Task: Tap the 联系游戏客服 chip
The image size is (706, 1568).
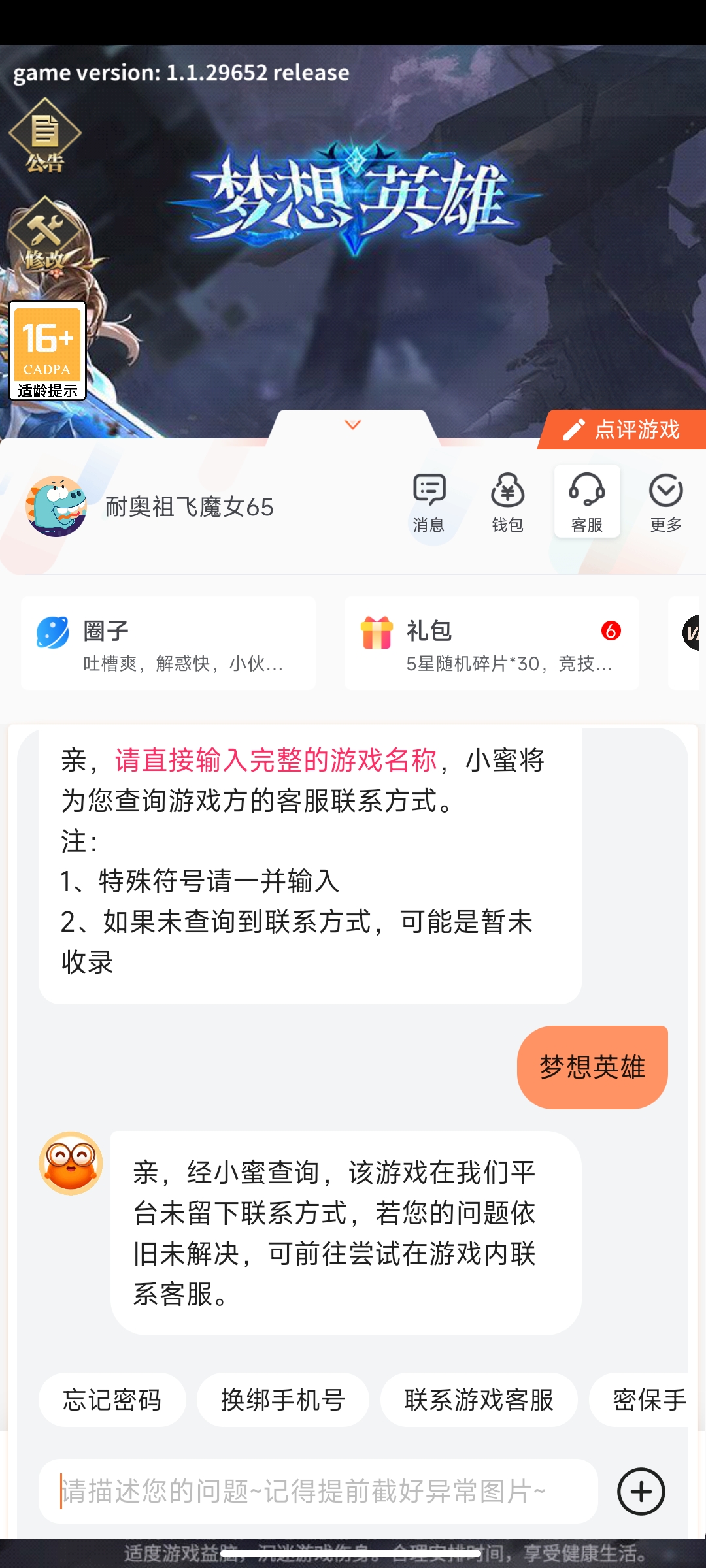Action: tap(479, 1400)
